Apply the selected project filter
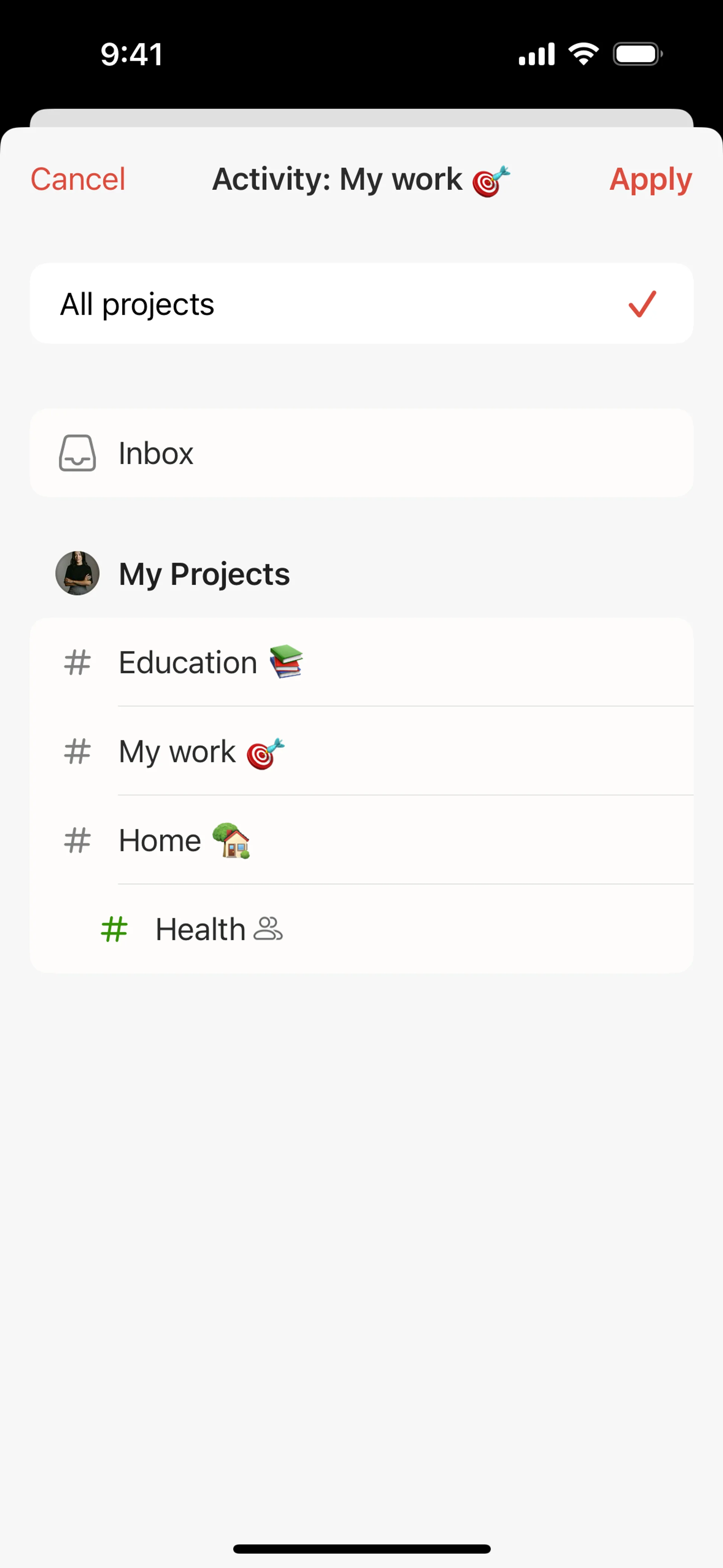Screen dimensions: 723x1568 click(x=650, y=180)
